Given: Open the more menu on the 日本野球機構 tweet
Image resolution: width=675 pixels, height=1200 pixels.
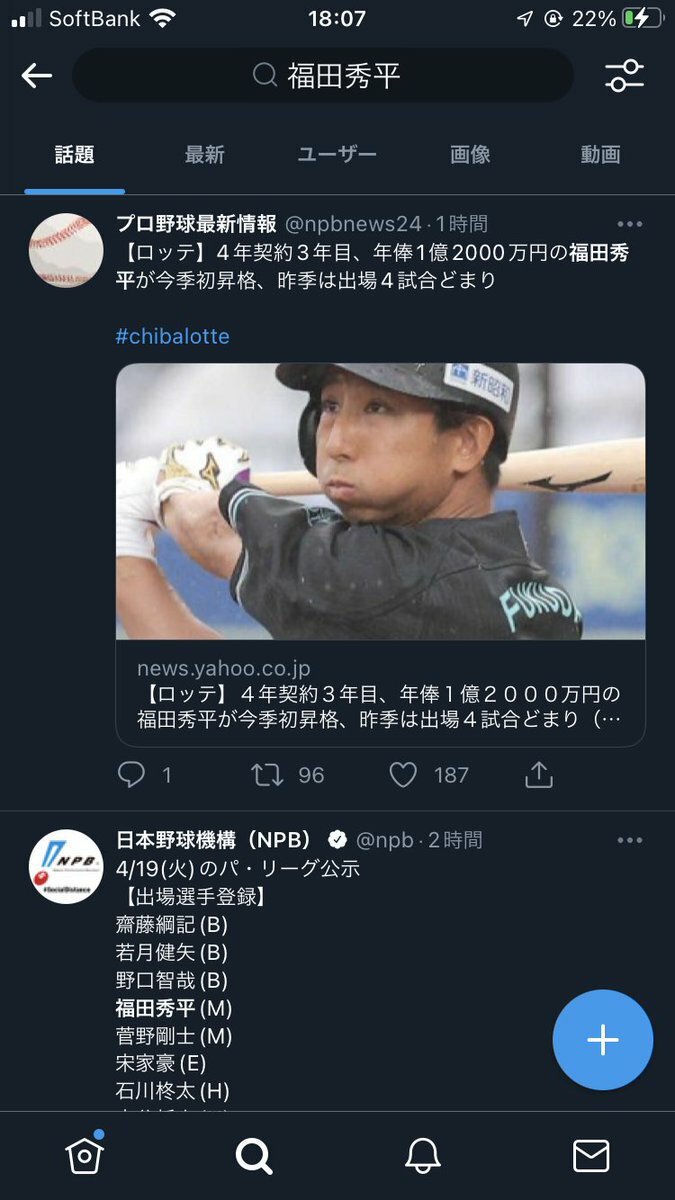Looking at the screenshot, I should (x=630, y=840).
